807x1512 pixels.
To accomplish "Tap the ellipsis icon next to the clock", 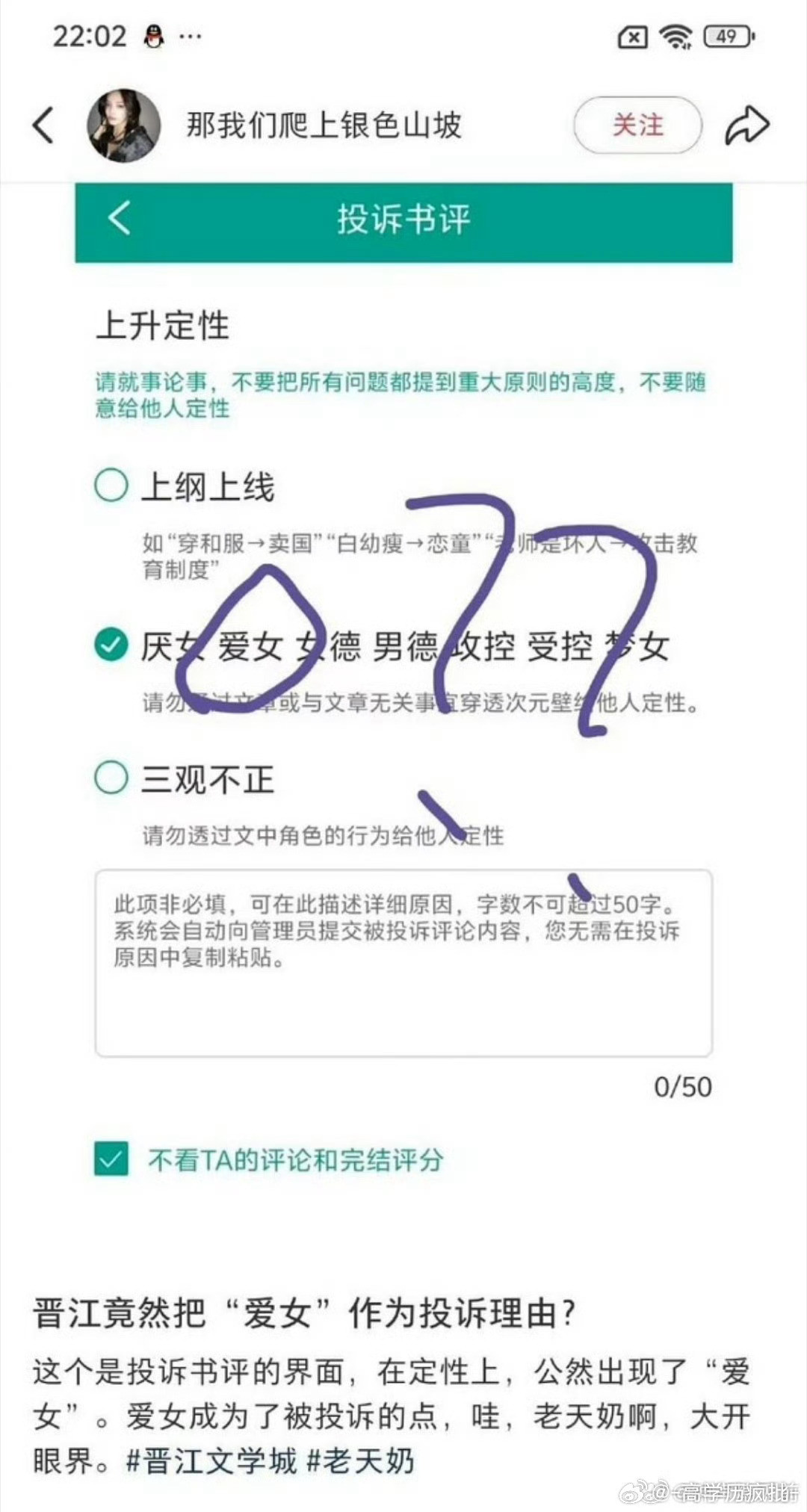I will click(189, 36).
